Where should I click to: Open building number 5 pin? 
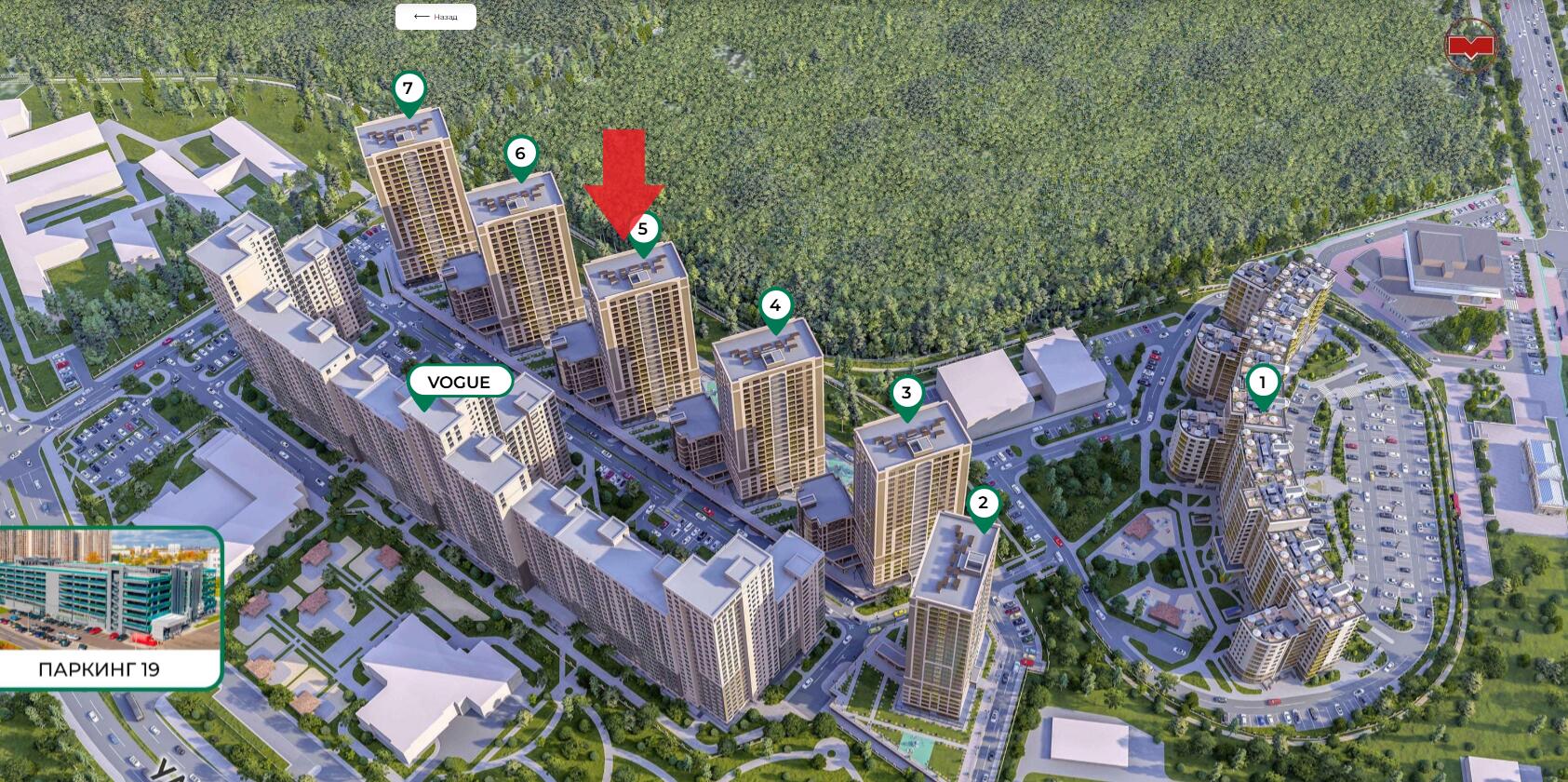(x=642, y=230)
